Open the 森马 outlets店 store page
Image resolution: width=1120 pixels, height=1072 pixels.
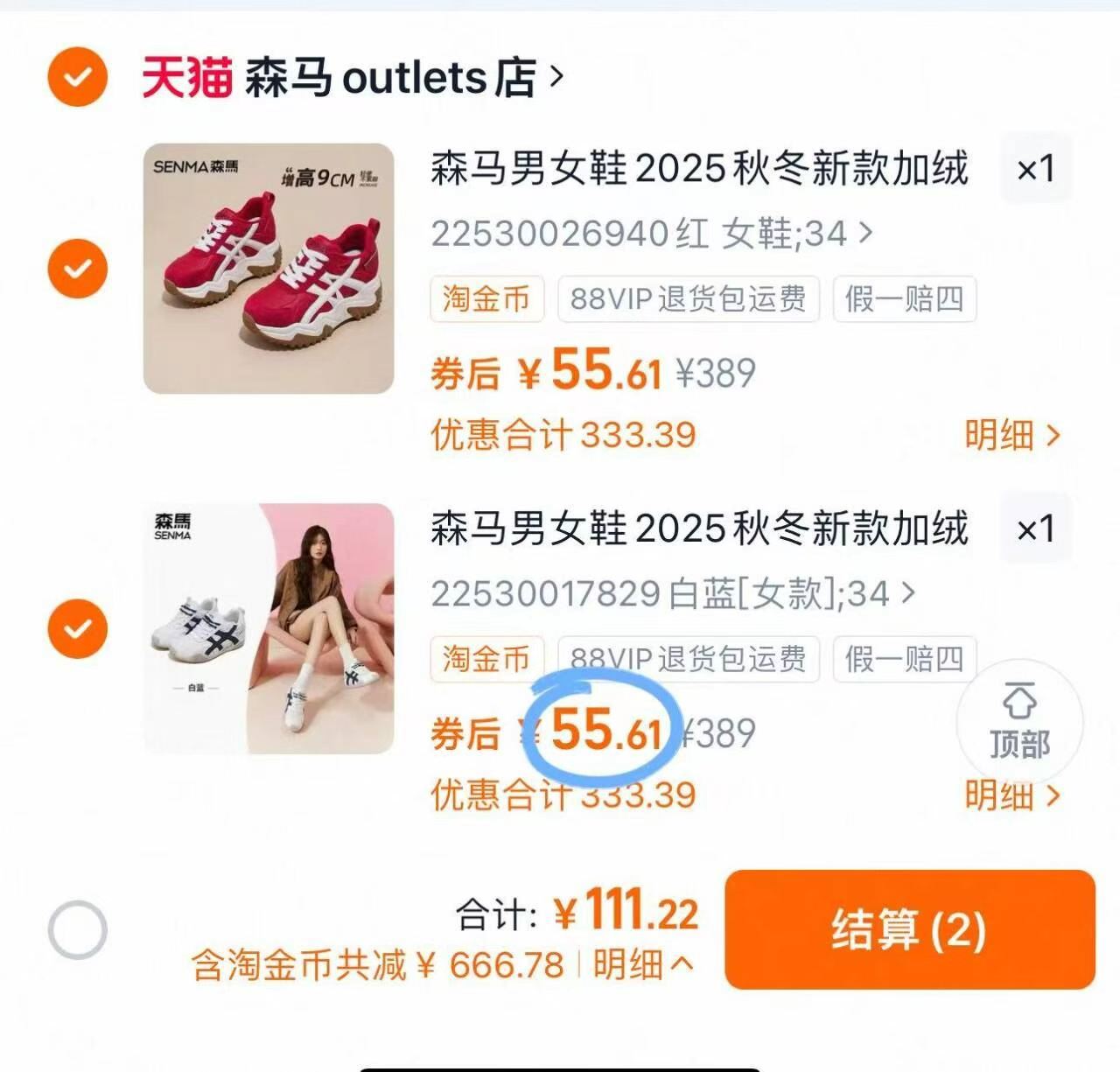click(x=350, y=78)
